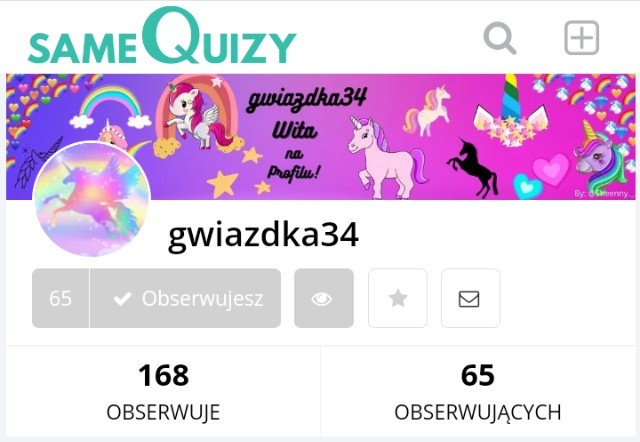The height and width of the screenshot is (442, 640).
Task: Open the search magnifier icon
Action: click(500, 38)
